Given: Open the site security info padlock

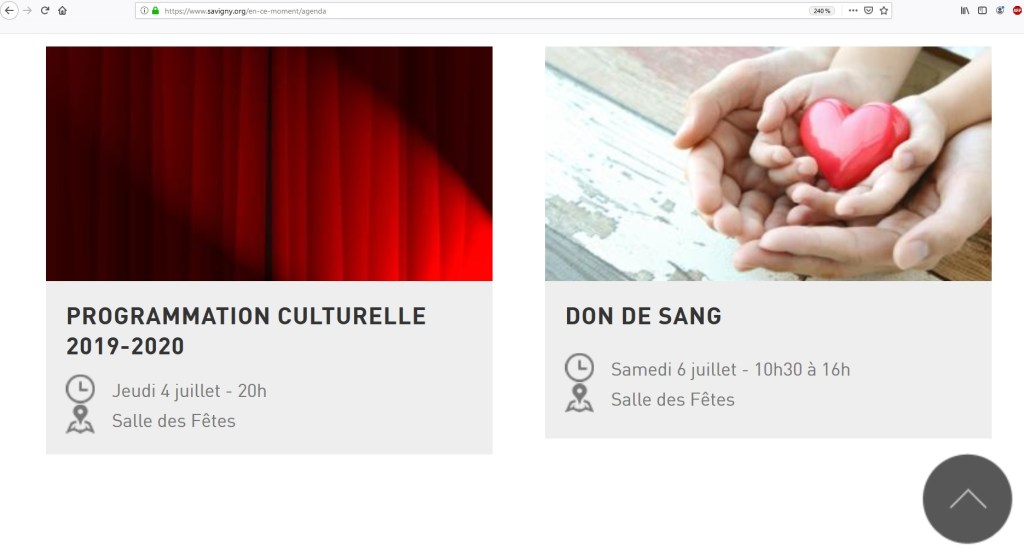Looking at the screenshot, I should (156, 11).
